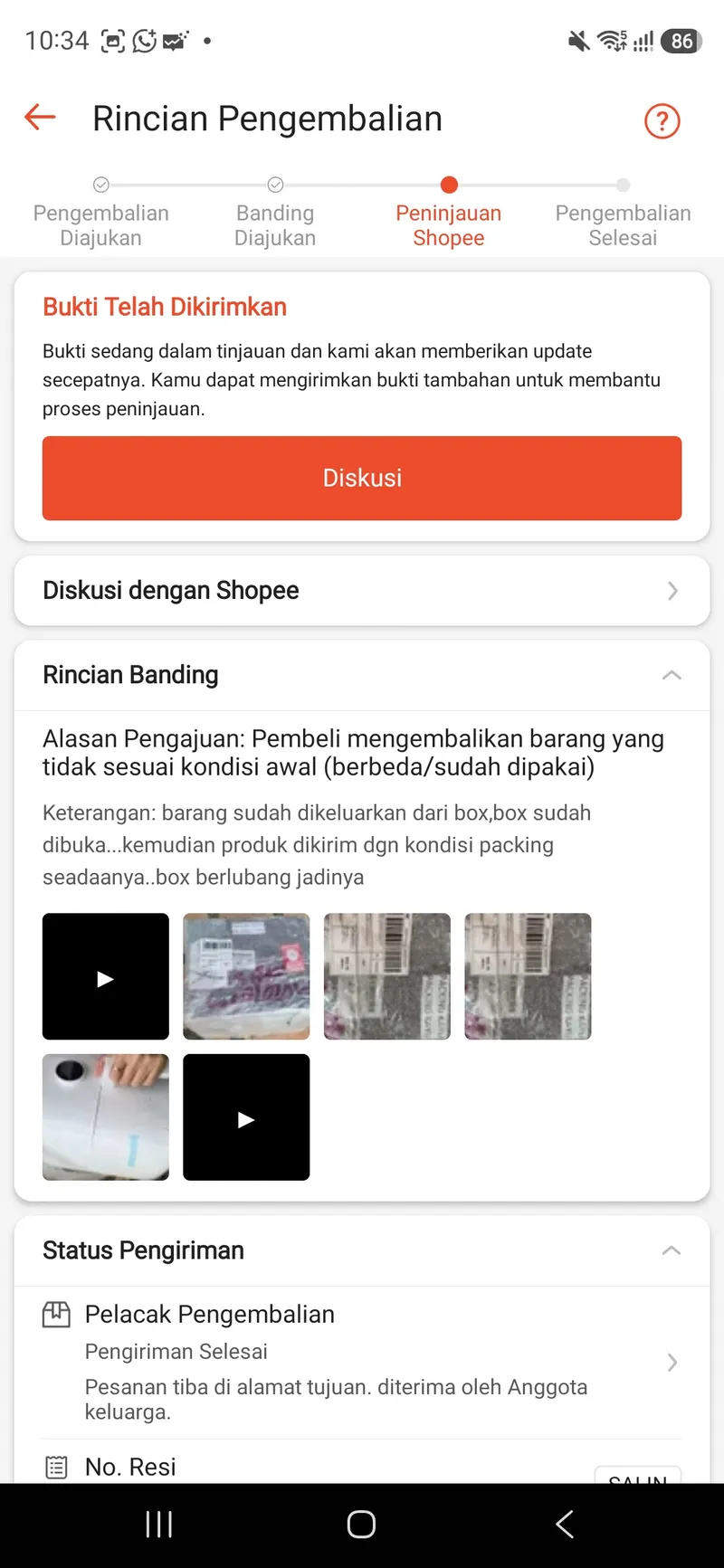
Task: View the gray package photo evidence
Action: pos(246,976)
